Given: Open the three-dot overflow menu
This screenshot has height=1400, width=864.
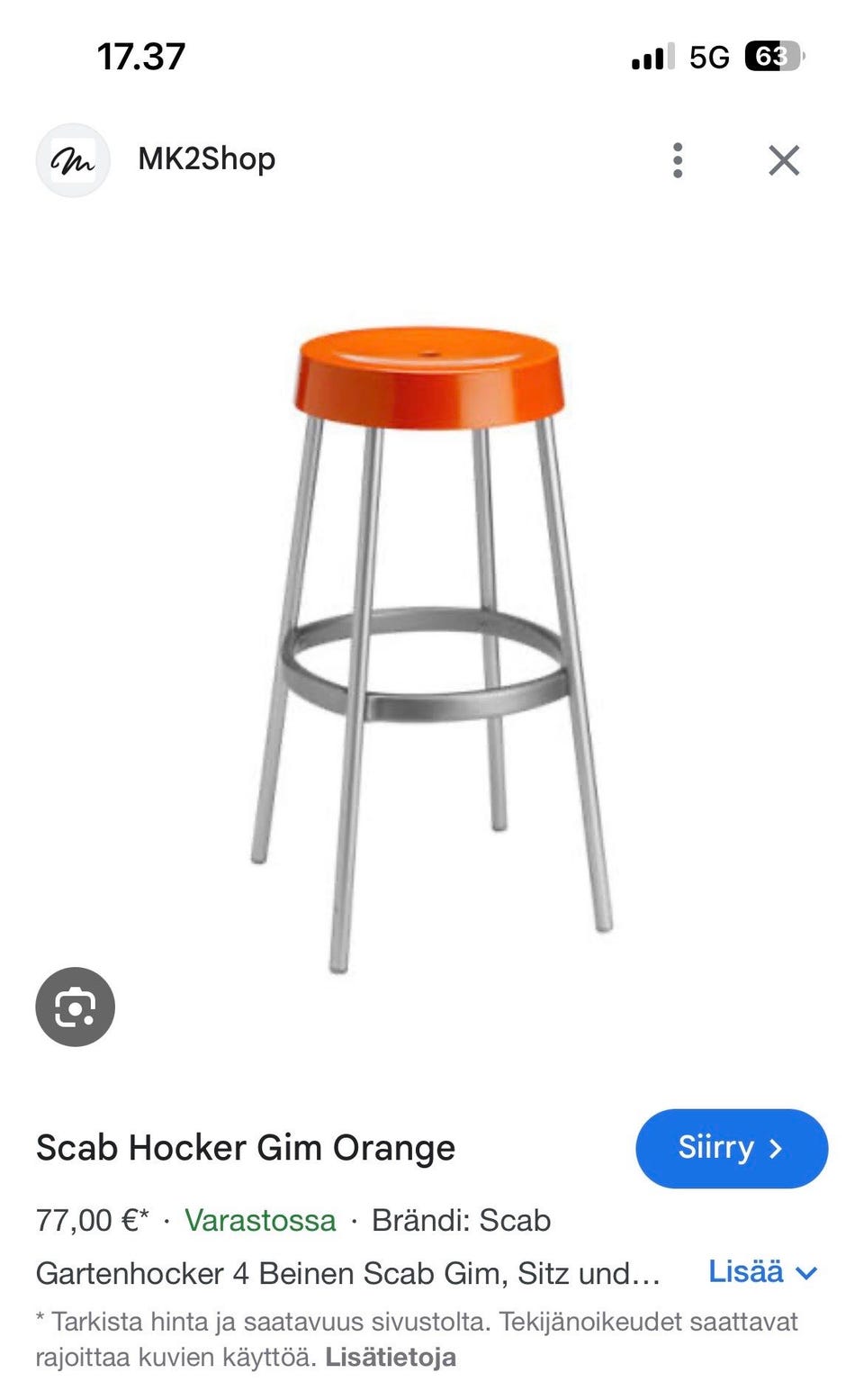Looking at the screenshot, I should 678,160.
